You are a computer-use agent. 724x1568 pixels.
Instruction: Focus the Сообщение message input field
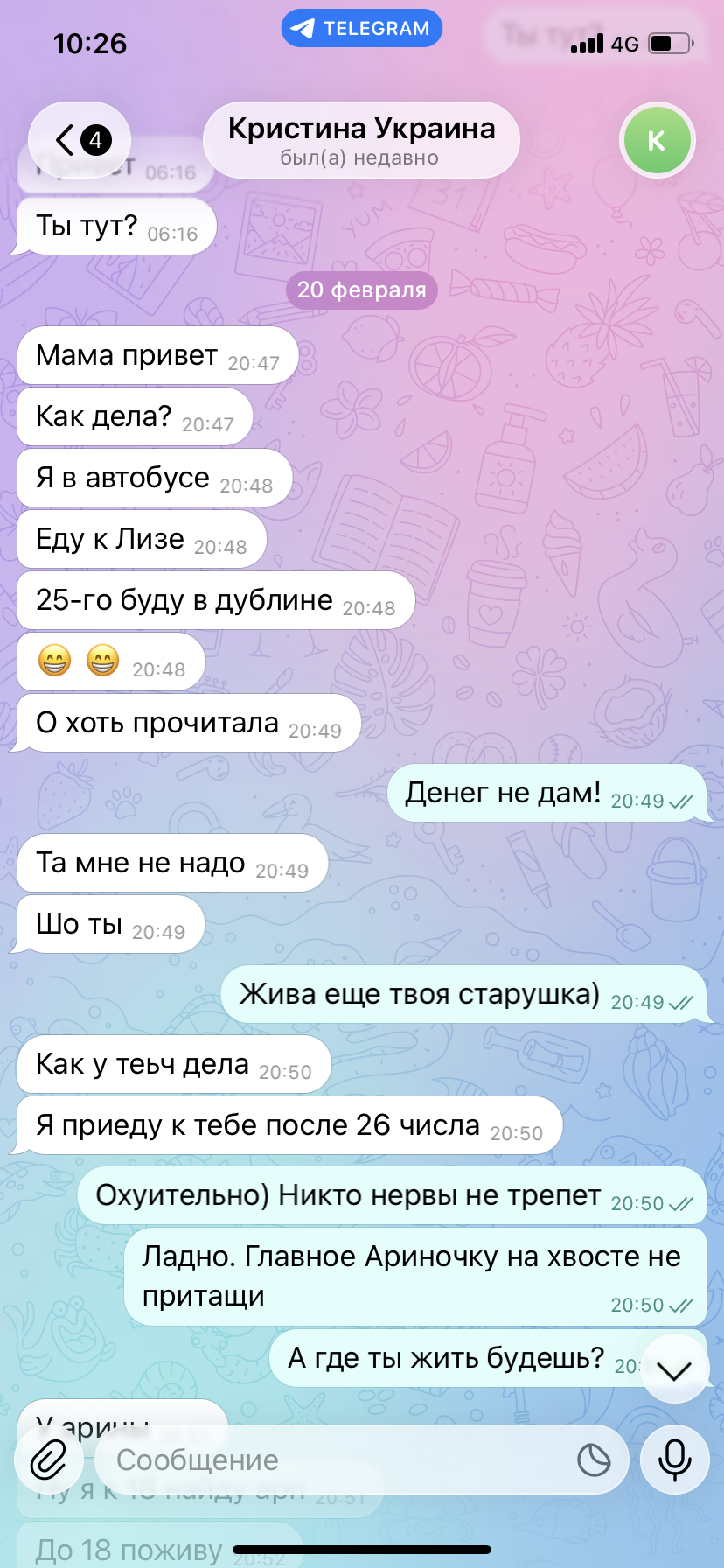coord(332,1459)
